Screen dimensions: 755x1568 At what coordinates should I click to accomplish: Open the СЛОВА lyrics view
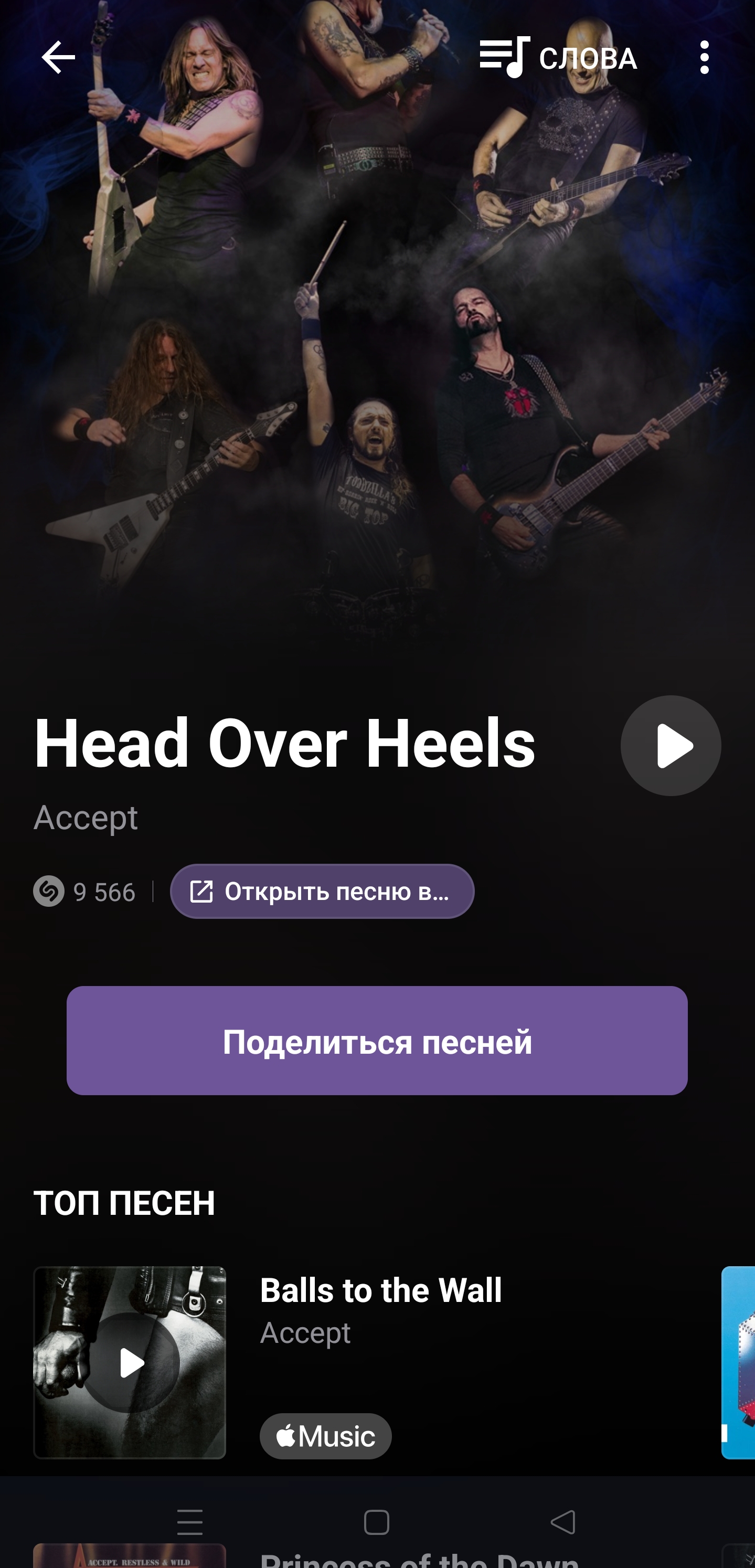(558, 58)
